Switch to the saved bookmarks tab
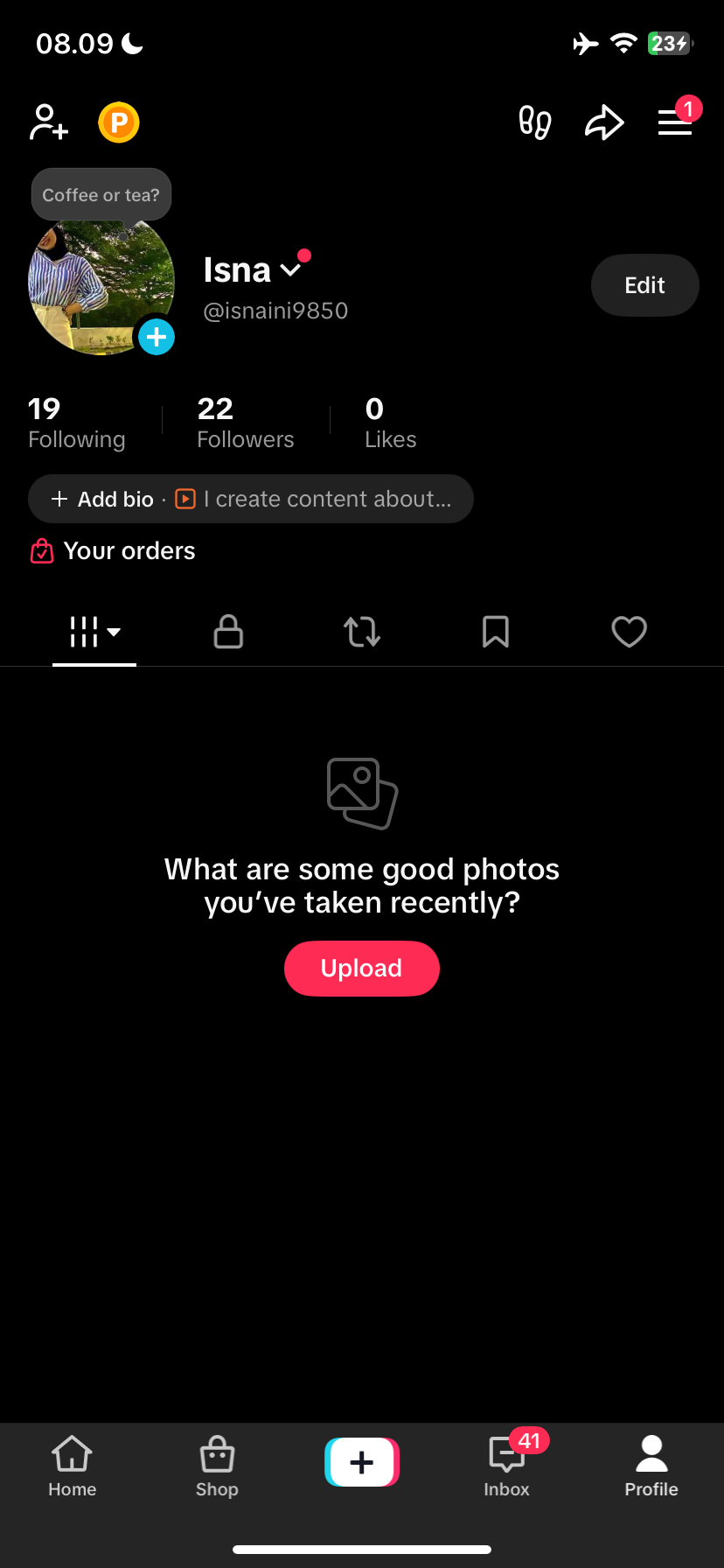Image resolution: width=724 pixels, height=1568 pixels. pyautogui.click(x=496, y=631)
